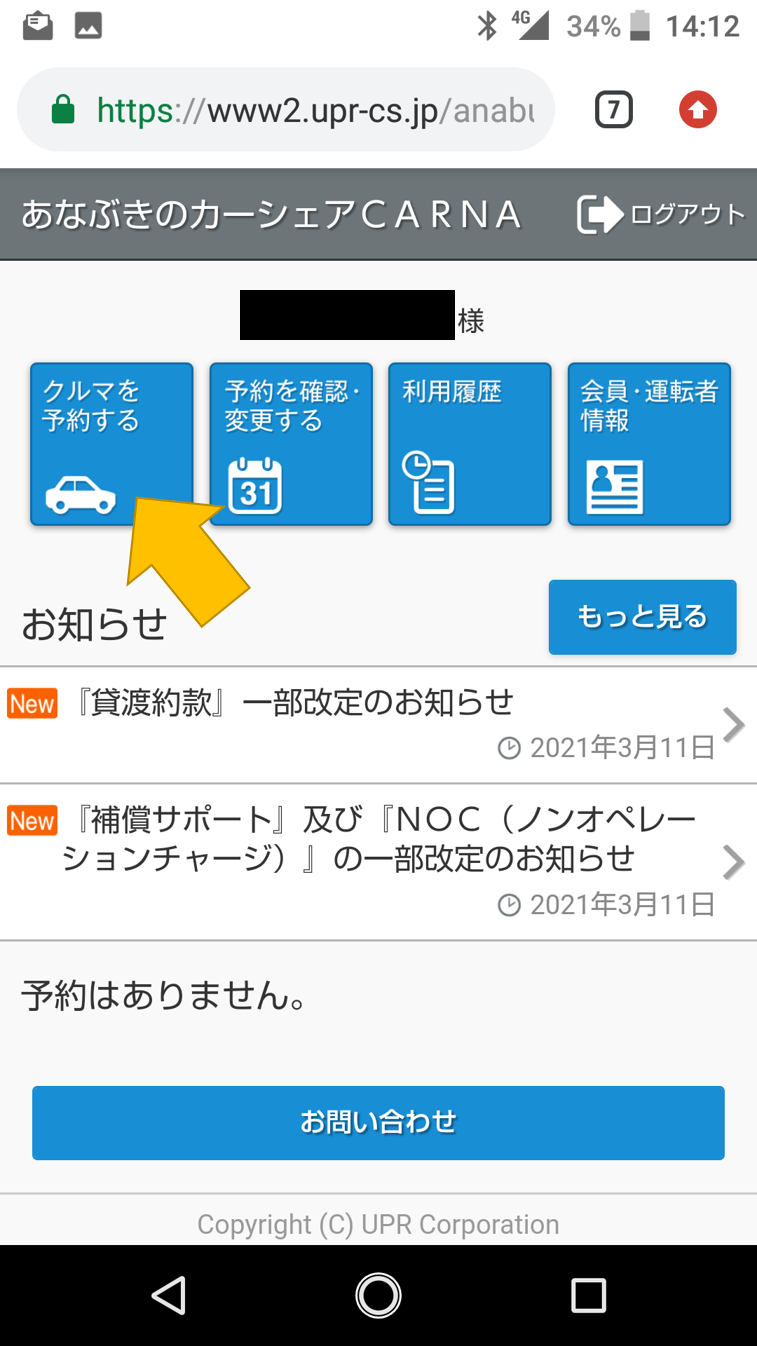View 利用履歴 usage history

(469, 443)
